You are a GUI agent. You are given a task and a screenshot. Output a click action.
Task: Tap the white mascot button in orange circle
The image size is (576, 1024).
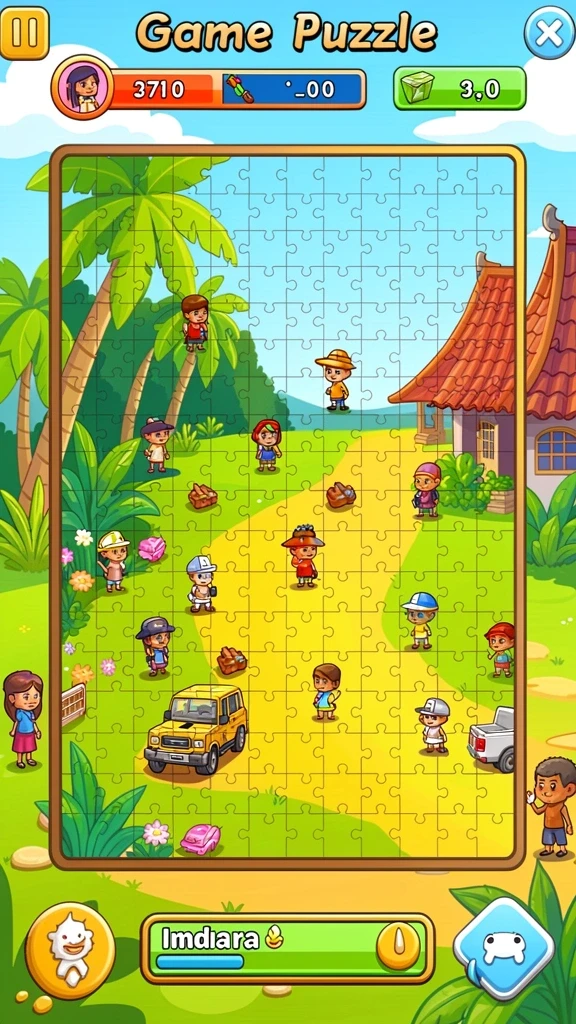coord(70,948)
